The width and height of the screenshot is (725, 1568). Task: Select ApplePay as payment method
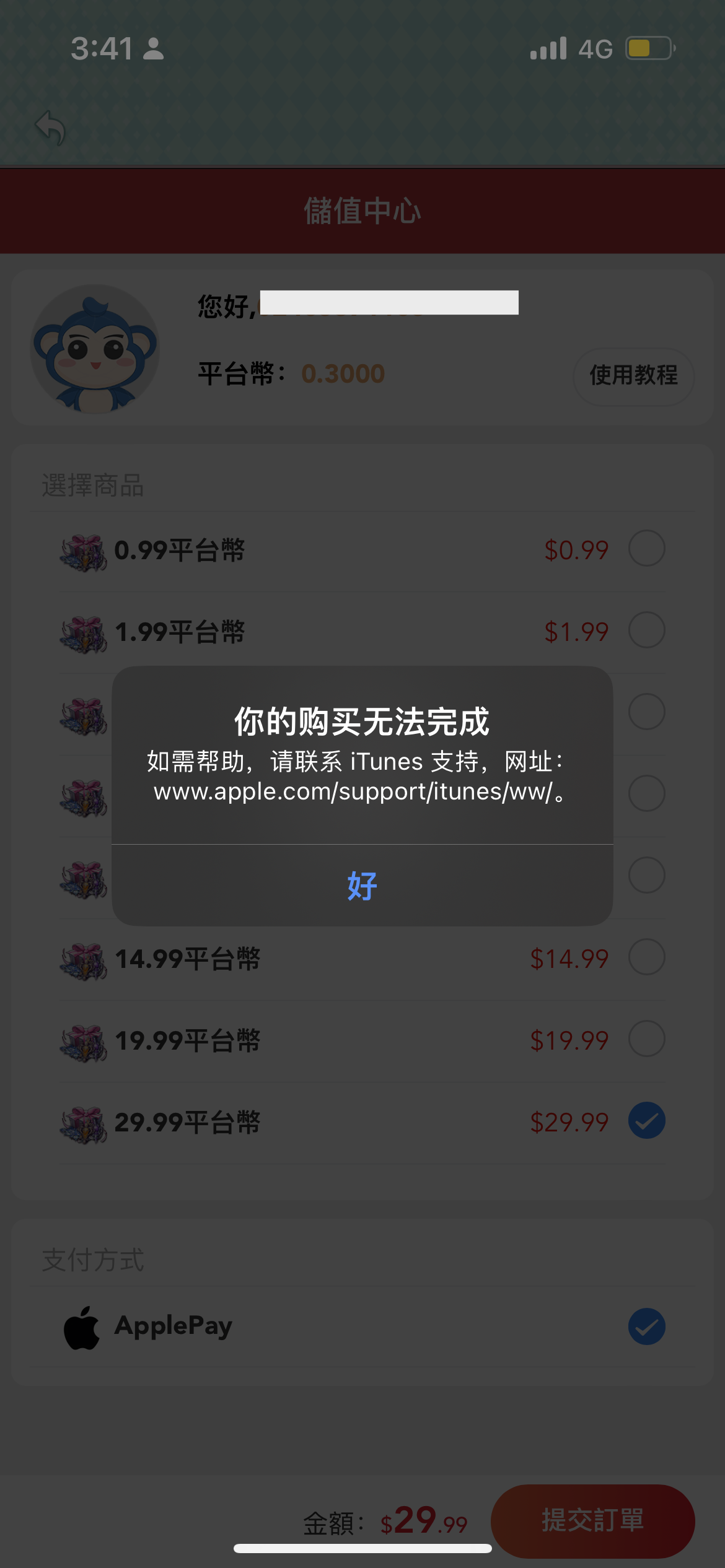(x=646, y=1326)
